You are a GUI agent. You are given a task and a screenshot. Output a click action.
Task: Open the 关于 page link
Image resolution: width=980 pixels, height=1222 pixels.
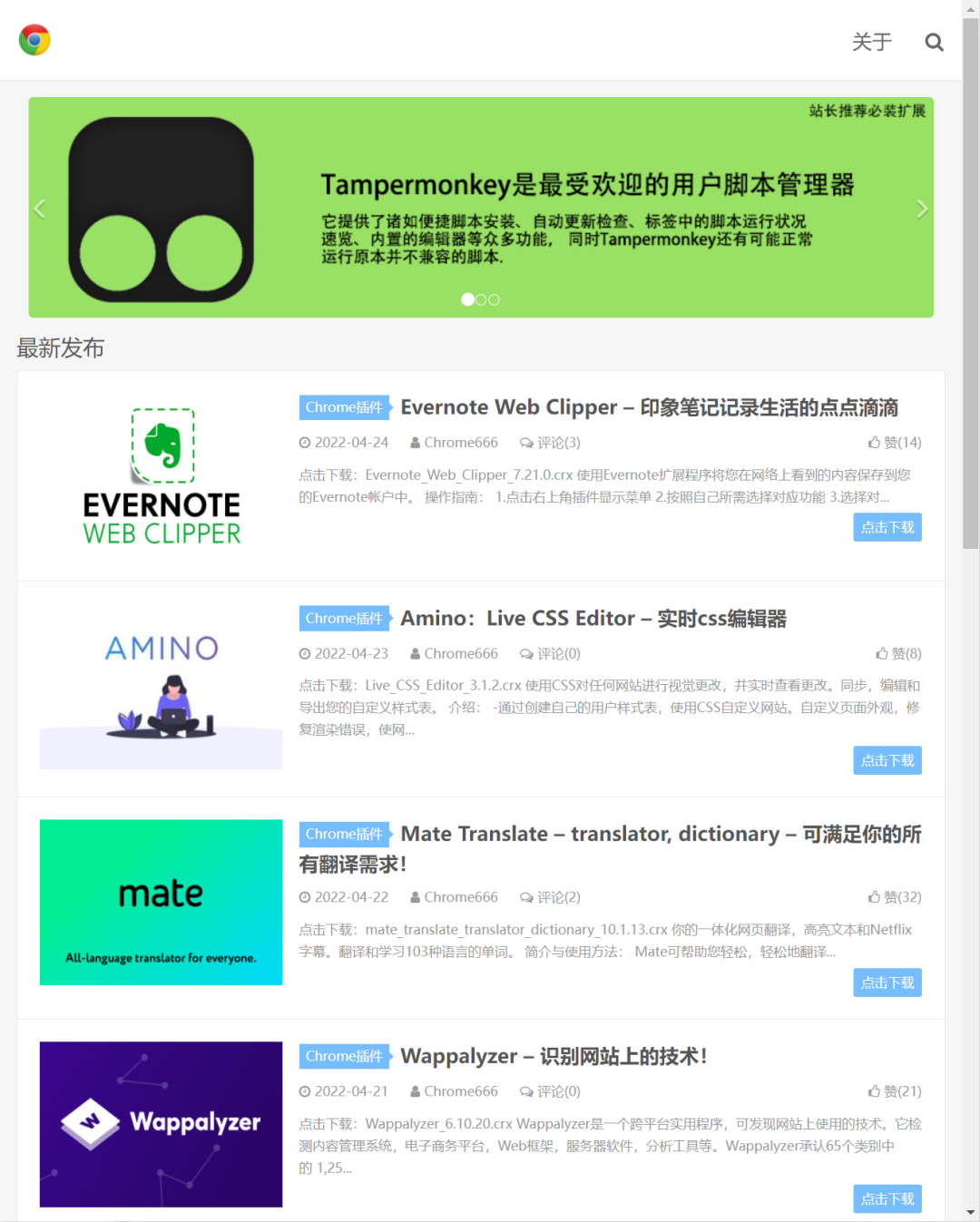coord(872,42)
